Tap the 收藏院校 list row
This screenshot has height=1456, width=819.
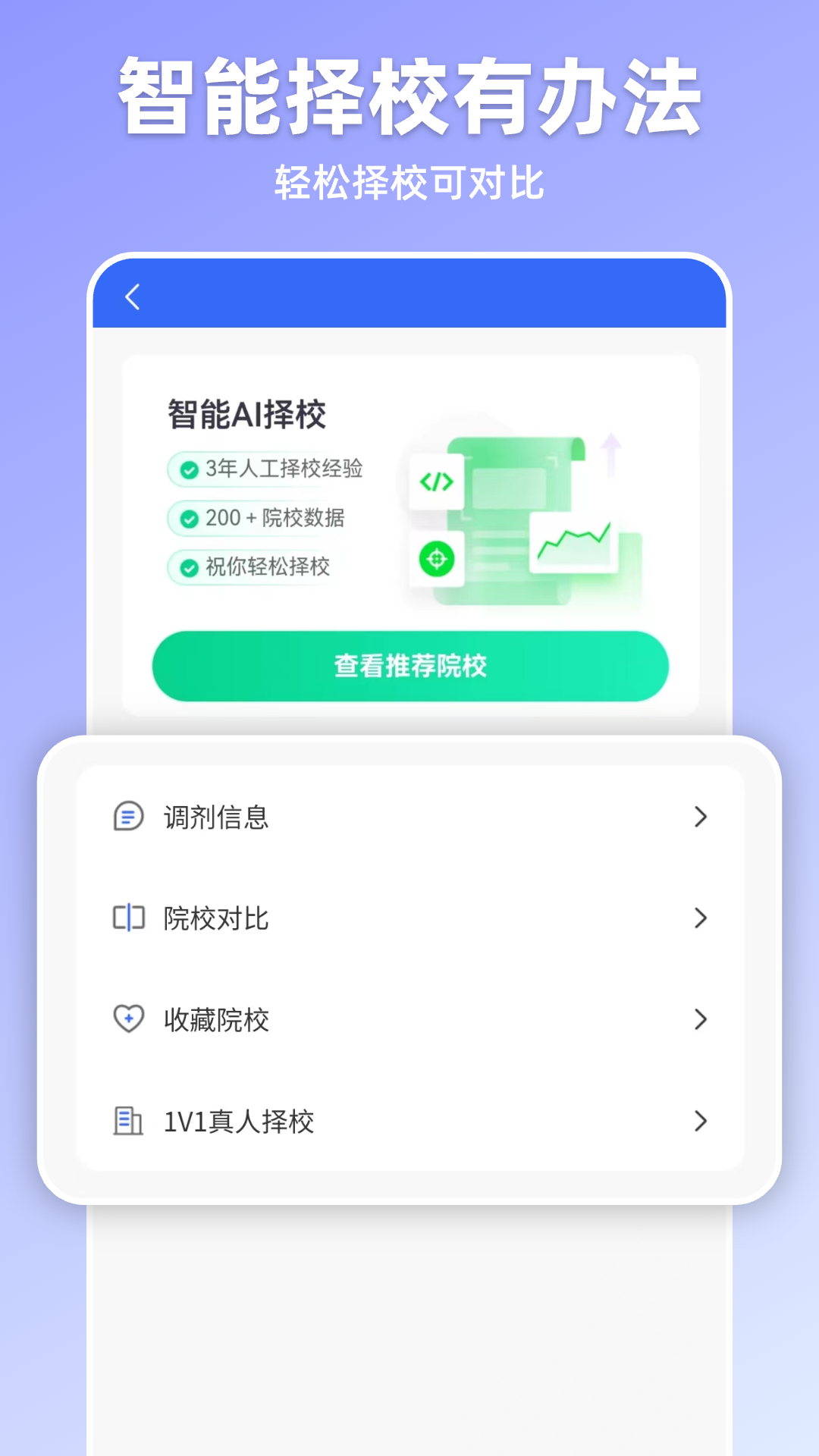[409, 1020]
